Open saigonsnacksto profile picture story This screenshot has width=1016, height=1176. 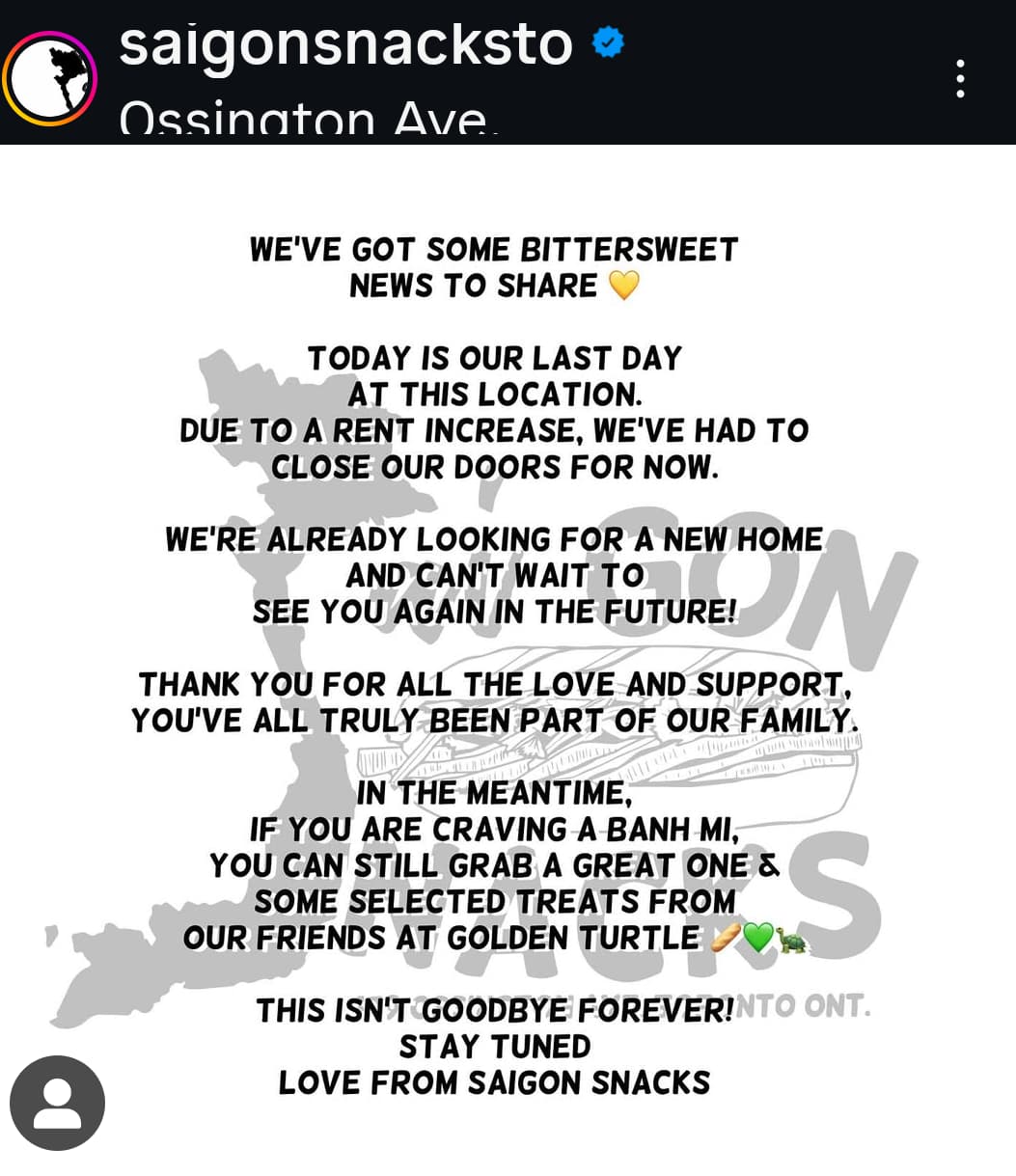(50, 78)
